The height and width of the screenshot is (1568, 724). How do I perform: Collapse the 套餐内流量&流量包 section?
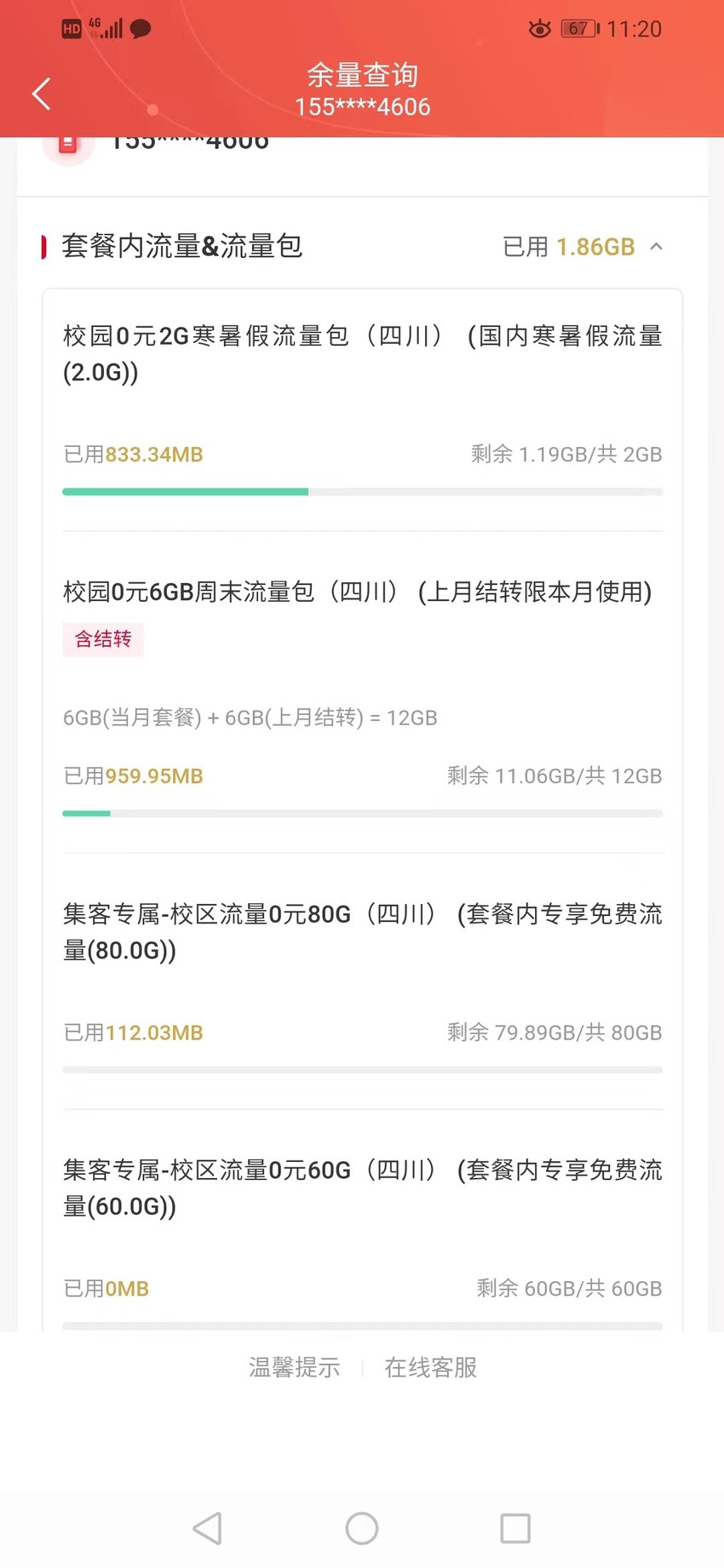pyautogui.click(x=656, y=247)
